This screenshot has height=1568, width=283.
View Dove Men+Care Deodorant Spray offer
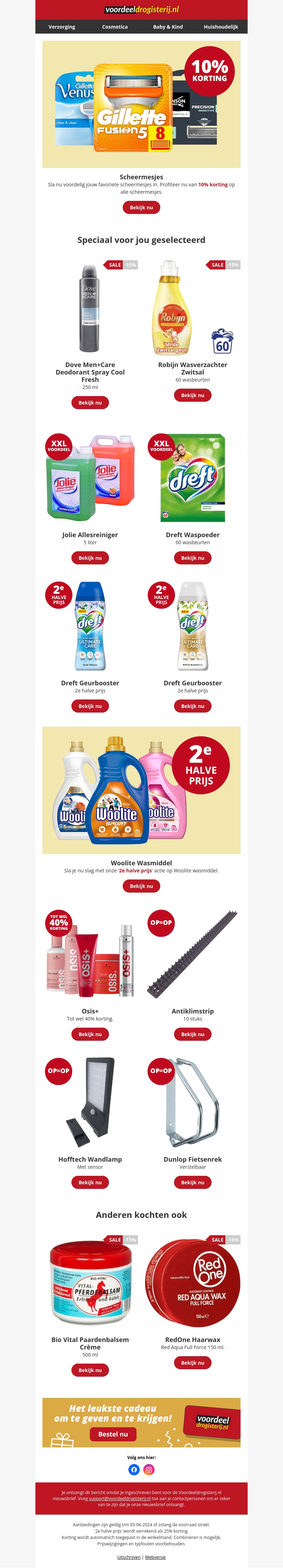click(90, 403)
